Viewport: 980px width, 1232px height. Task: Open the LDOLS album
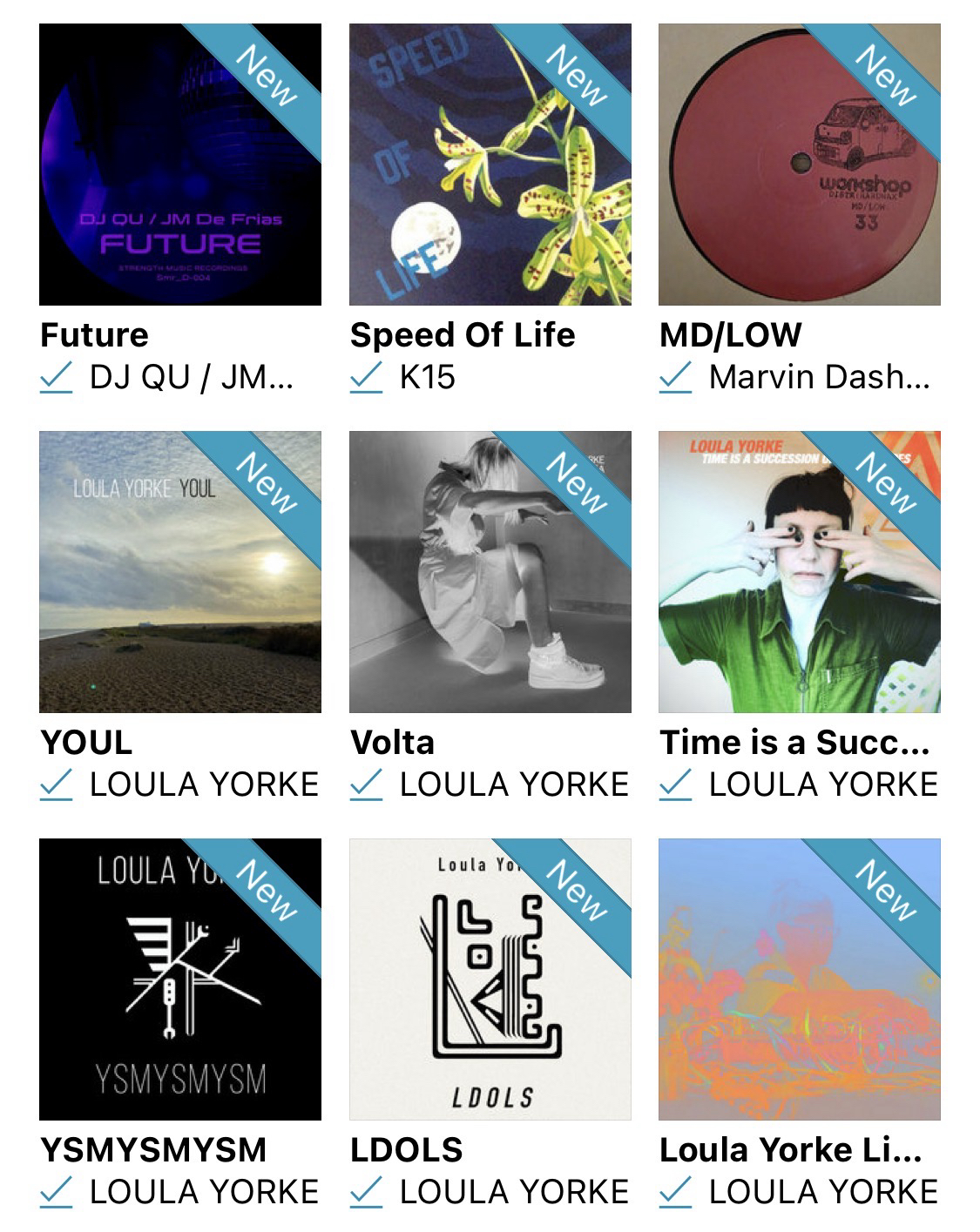click(490, 980)
